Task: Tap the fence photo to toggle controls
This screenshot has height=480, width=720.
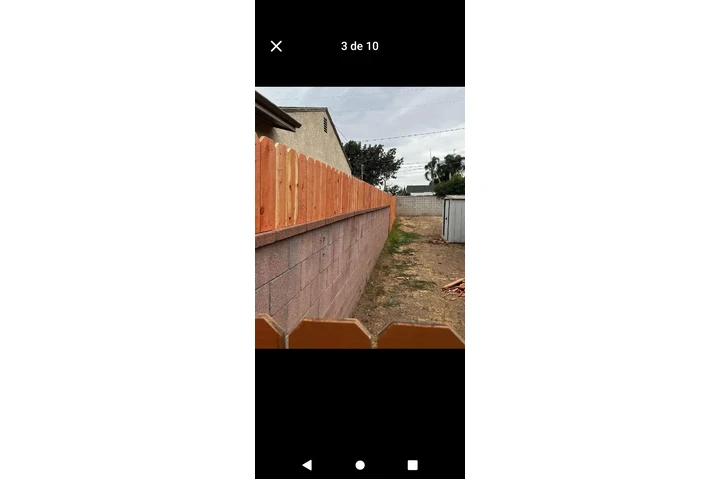Action: coord(360,217)
